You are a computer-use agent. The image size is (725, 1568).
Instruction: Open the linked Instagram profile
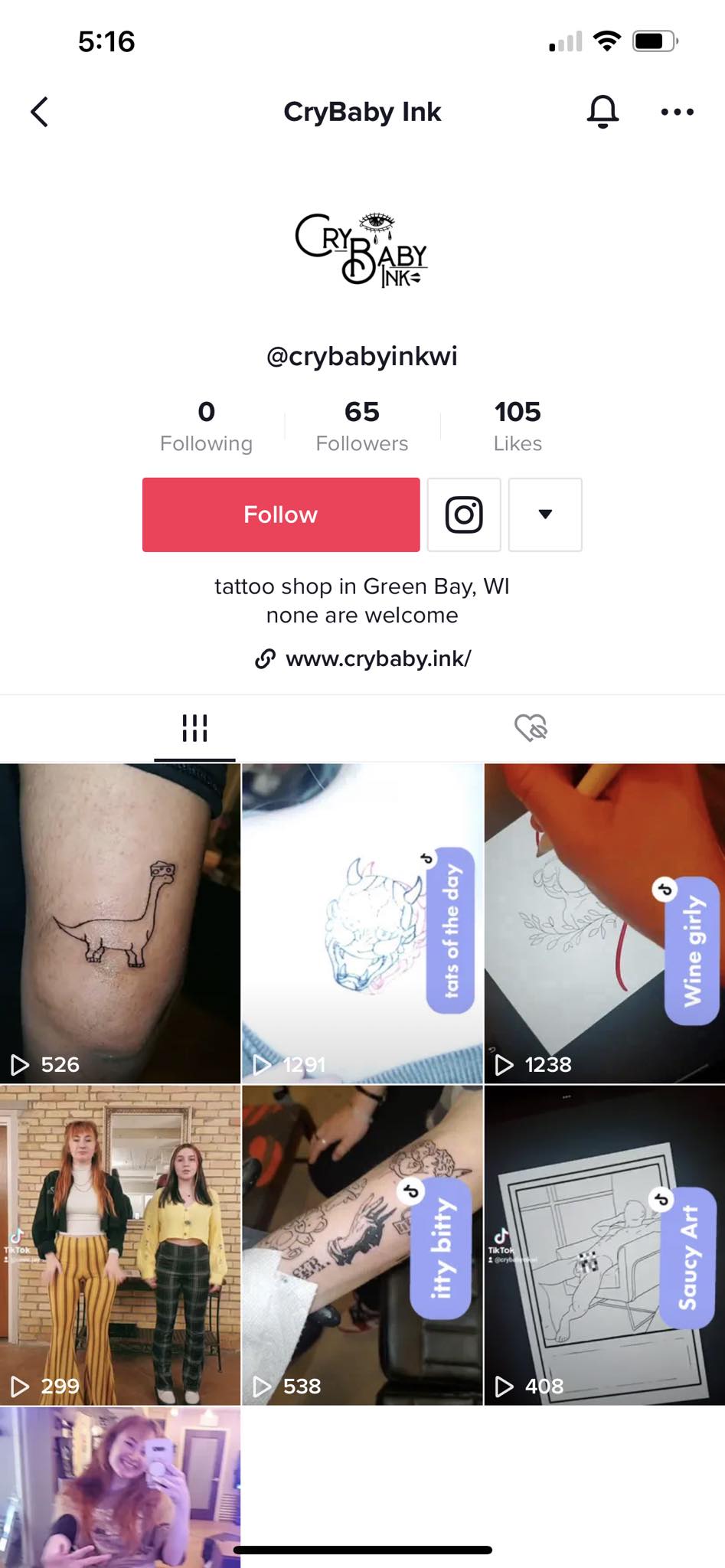pyautogui.click(x=464, y=514)
